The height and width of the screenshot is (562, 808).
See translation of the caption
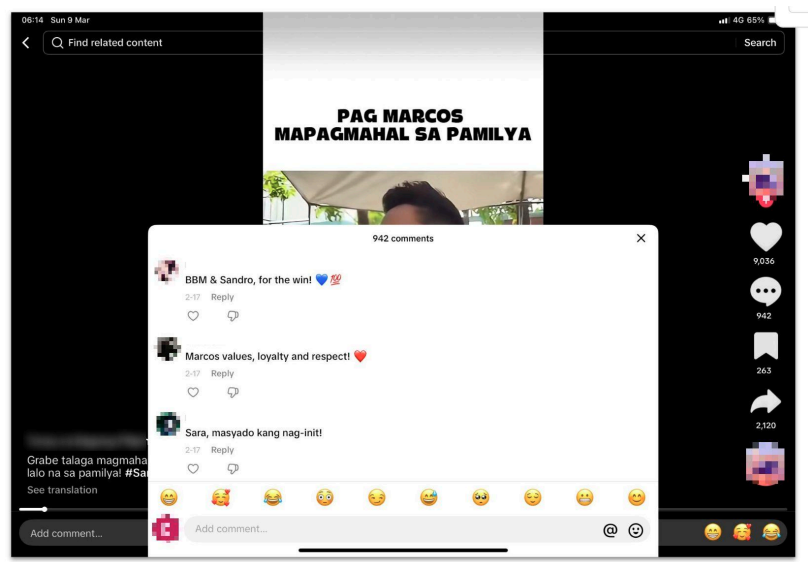pos(62,490)
